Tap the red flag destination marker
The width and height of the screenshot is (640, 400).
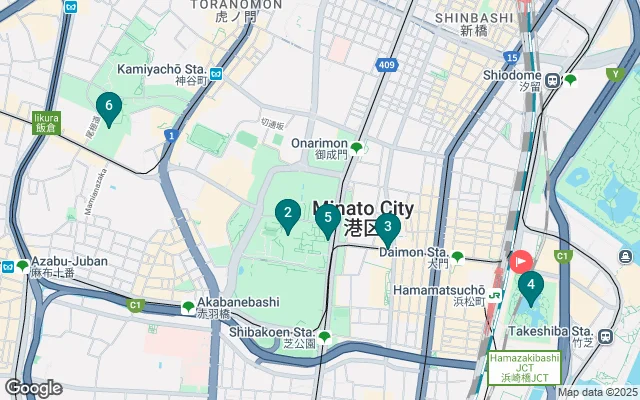[521, 262]
